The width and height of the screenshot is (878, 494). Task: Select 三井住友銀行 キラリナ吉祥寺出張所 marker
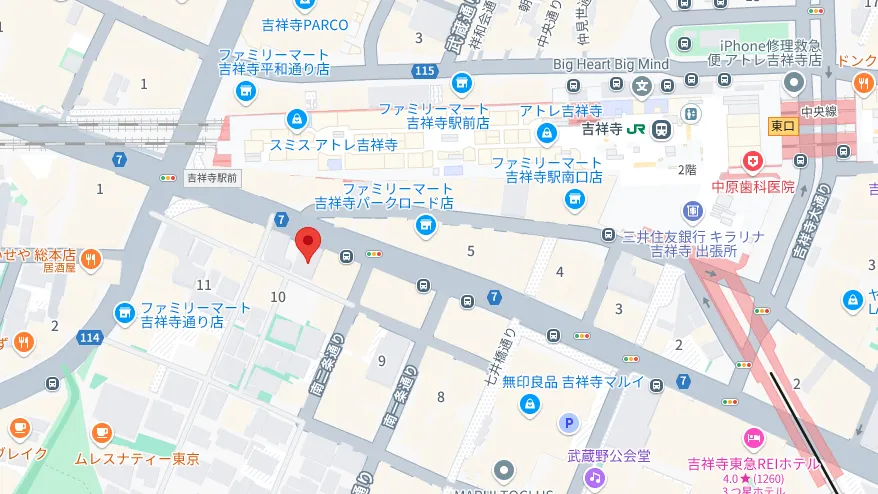tap(693, 210)
